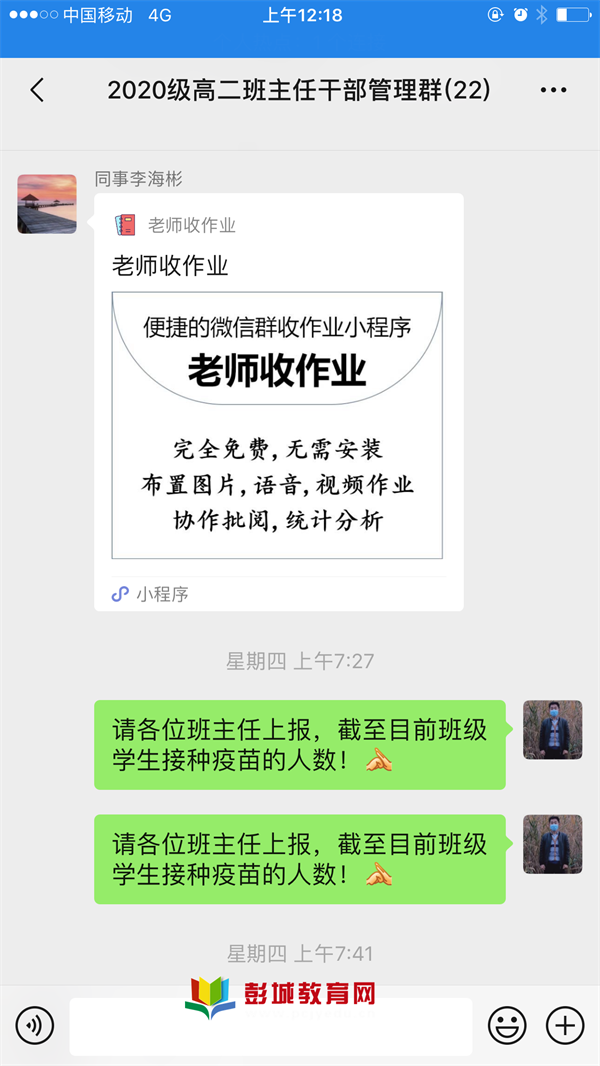600x1066 pixels.
Task: Open the plus attachments menu
Action: click(565, 1025)
